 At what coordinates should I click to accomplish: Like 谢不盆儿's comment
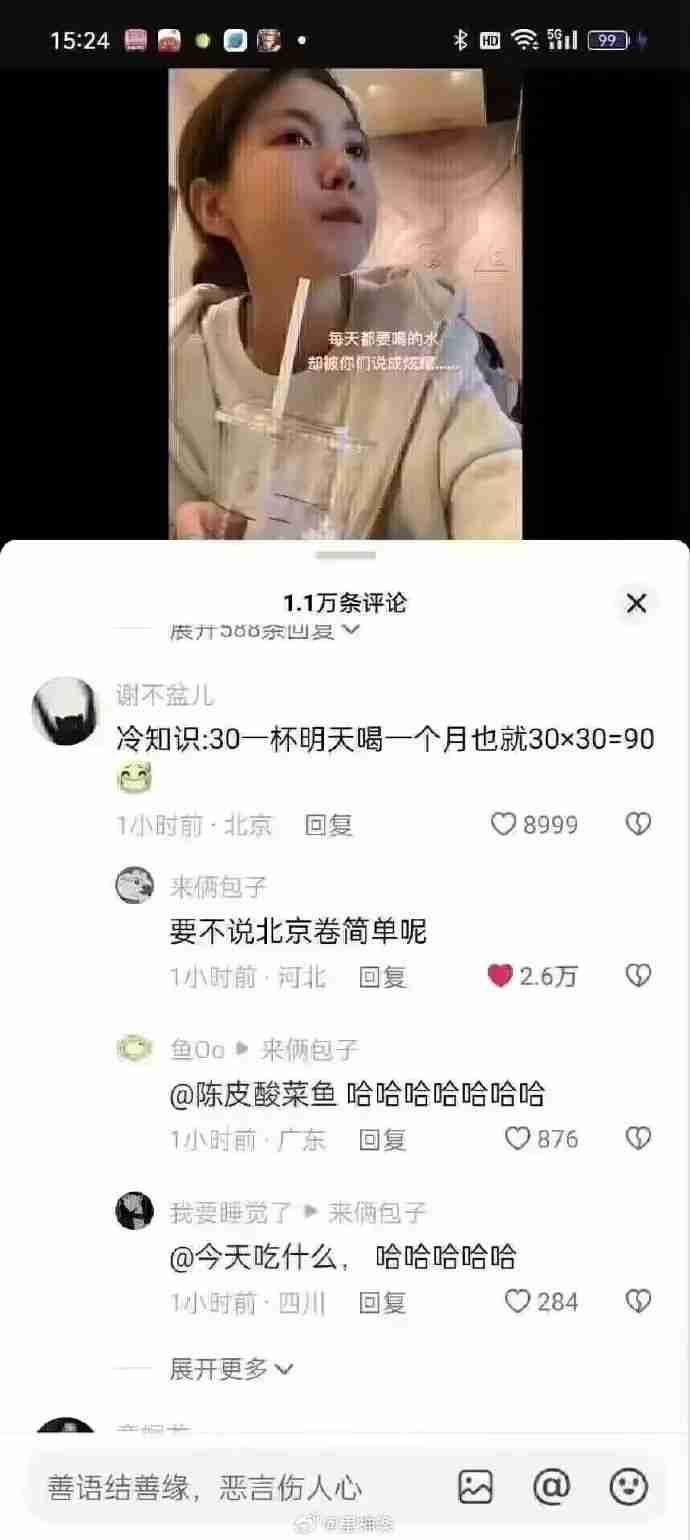pos(504,825)
